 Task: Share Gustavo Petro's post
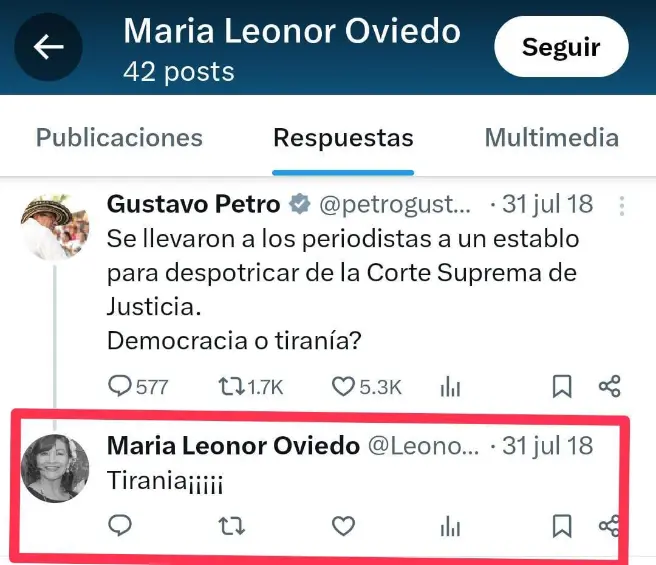[x=609, y=386]
